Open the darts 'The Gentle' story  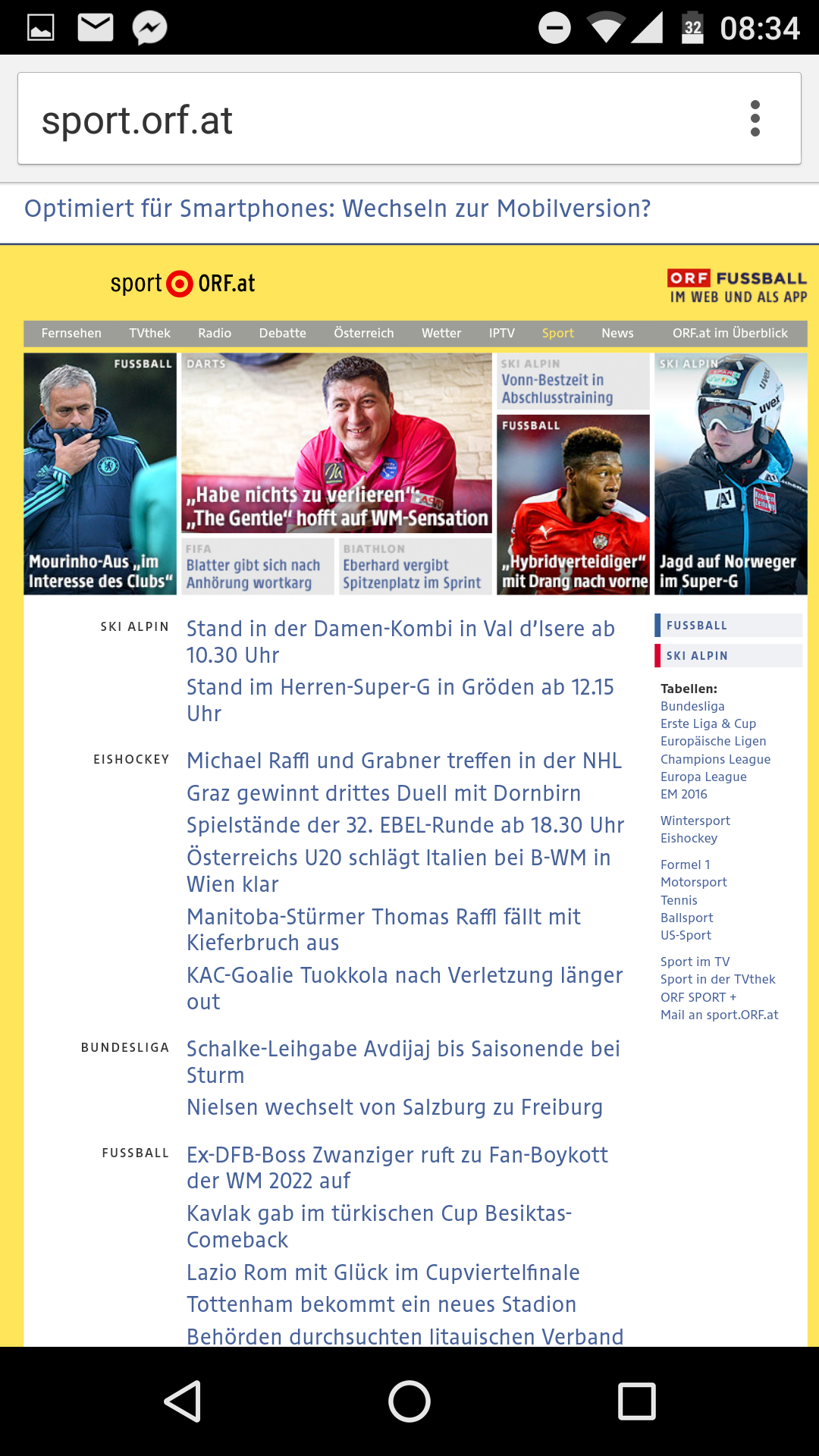[x=337, y=444]
